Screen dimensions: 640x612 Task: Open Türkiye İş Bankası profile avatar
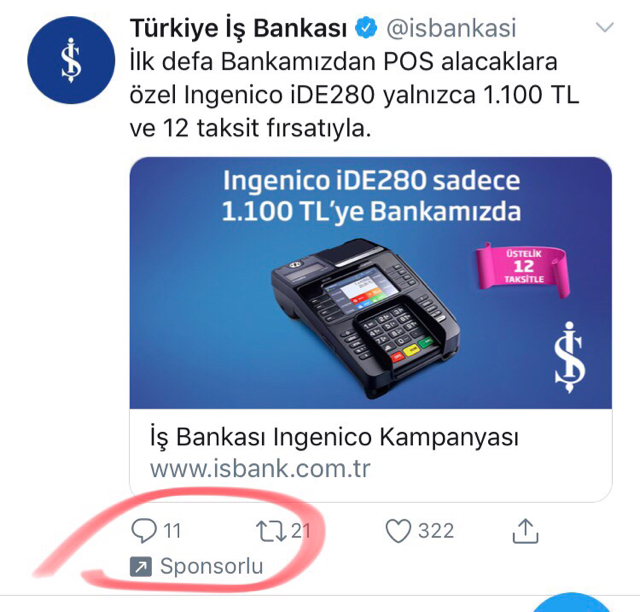click(x=68, y=62)
